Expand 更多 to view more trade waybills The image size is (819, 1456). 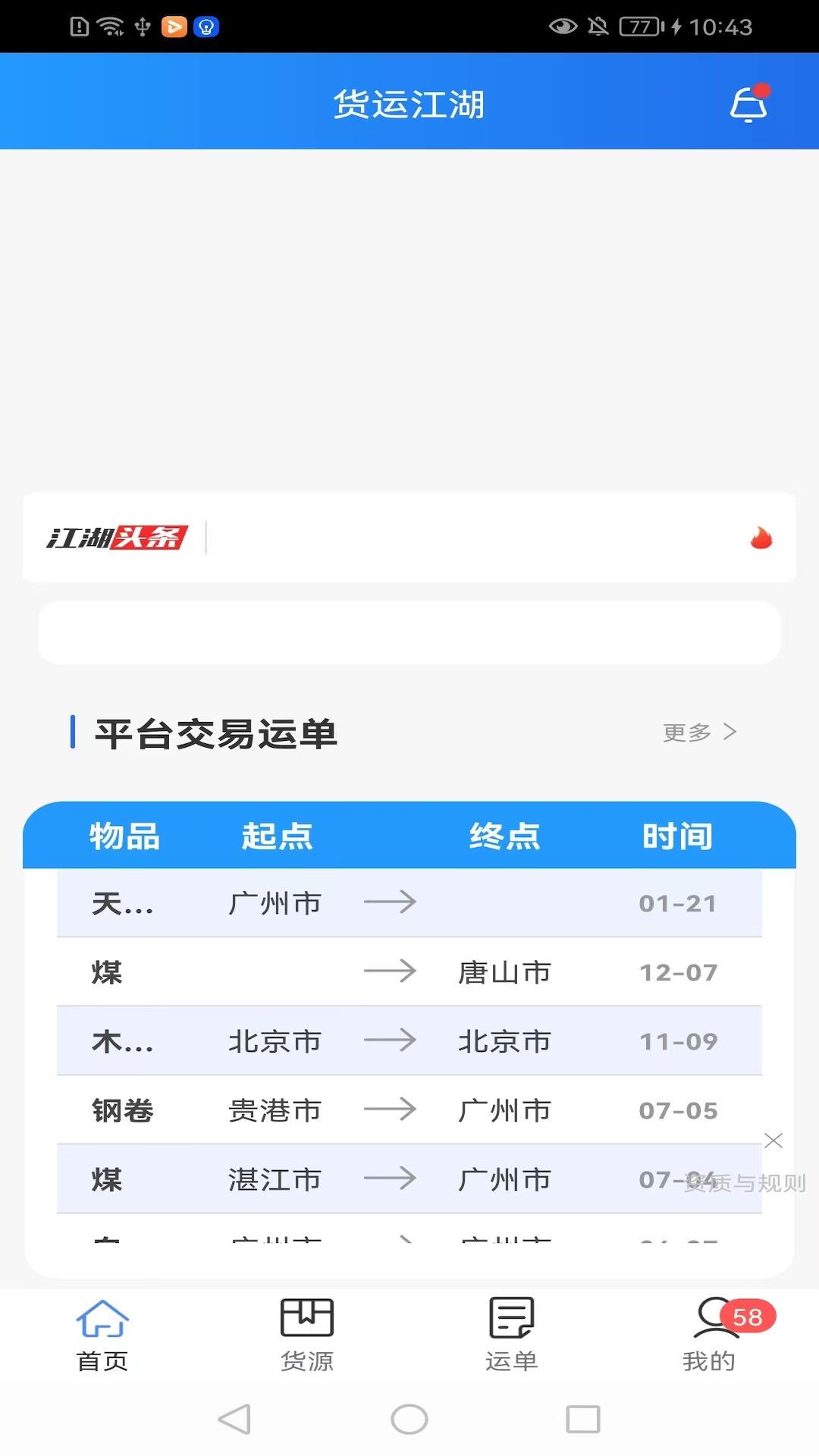tap(699, 733)
